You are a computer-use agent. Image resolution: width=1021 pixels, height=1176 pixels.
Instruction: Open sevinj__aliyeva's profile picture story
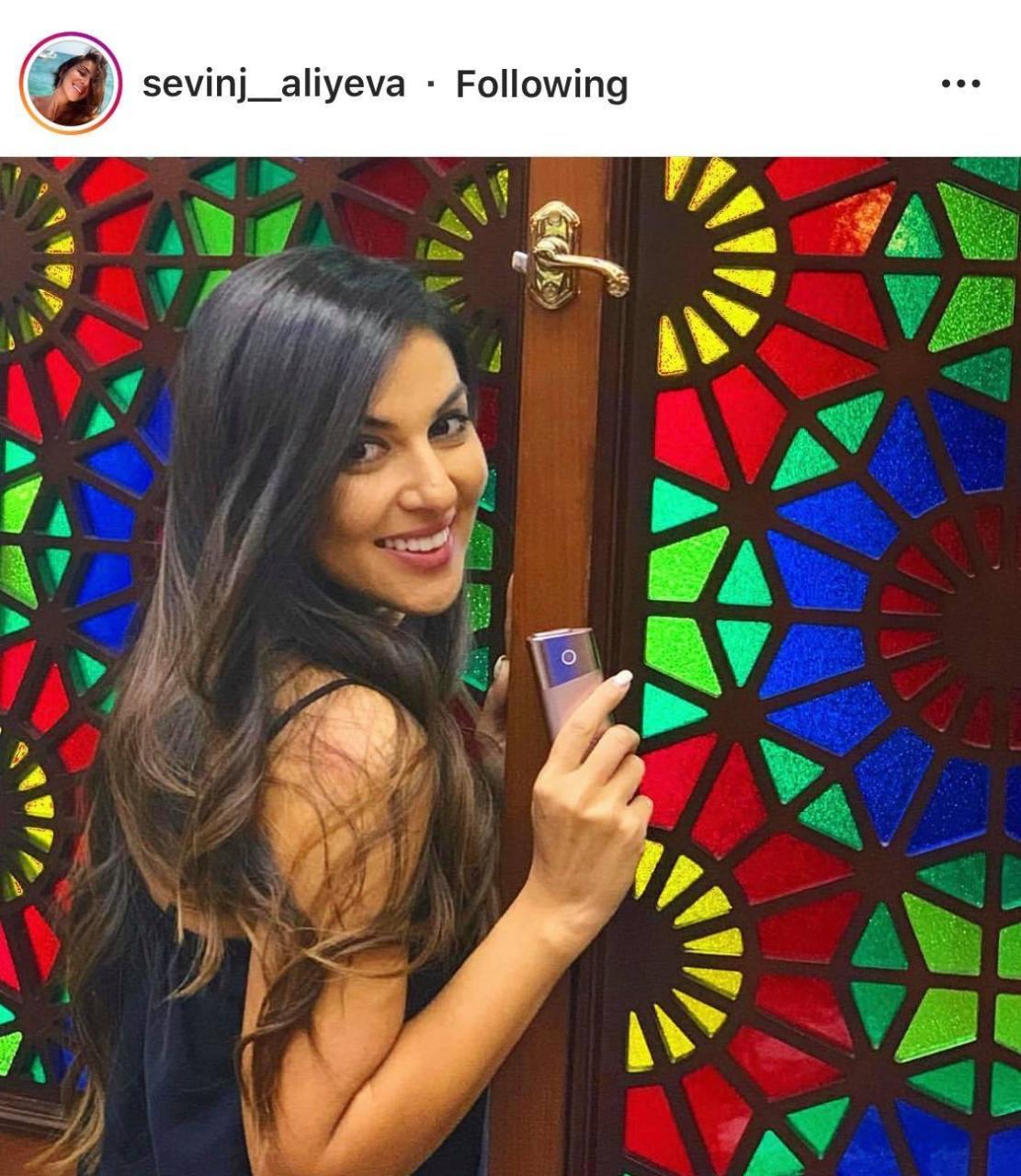(71, 84)
